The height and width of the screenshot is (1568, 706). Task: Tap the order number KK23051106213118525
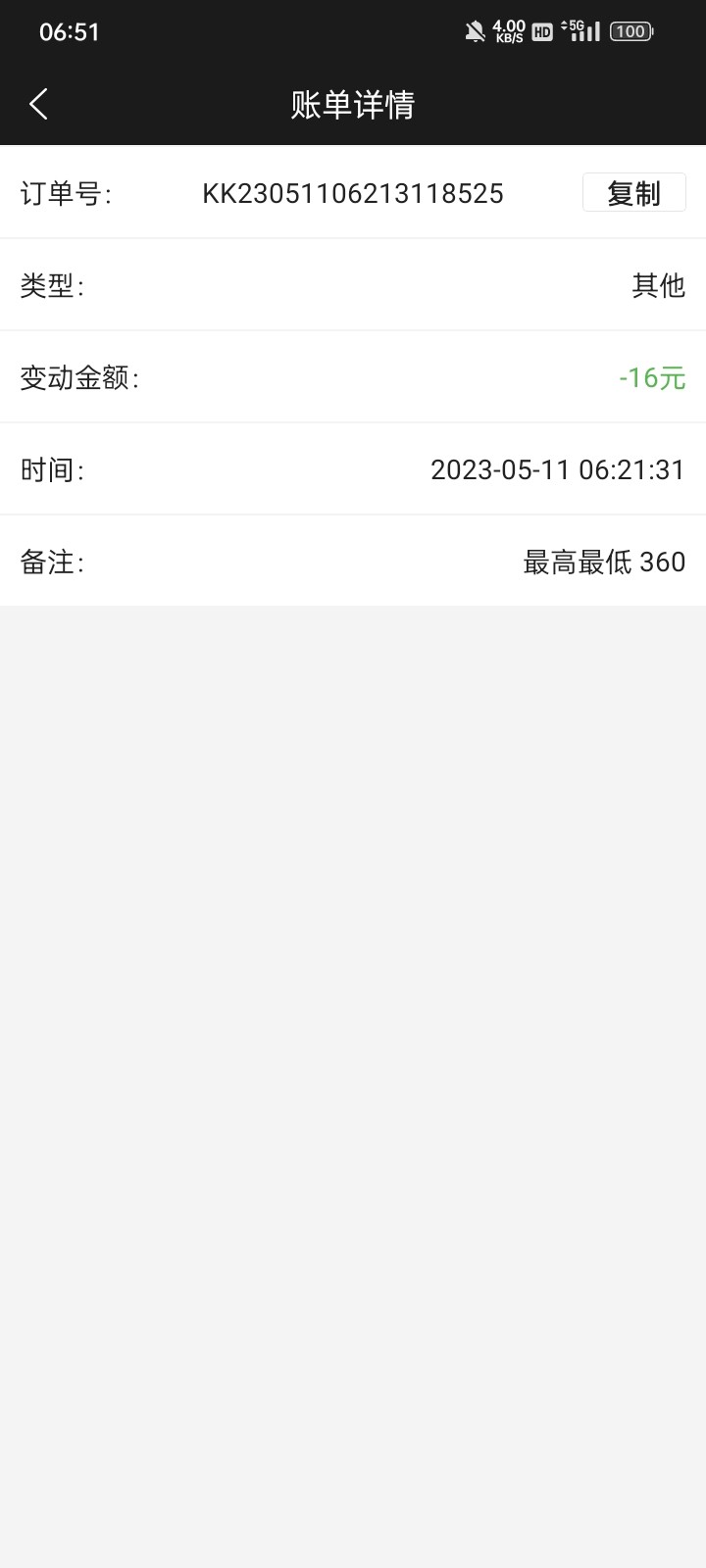pos(353,193)
